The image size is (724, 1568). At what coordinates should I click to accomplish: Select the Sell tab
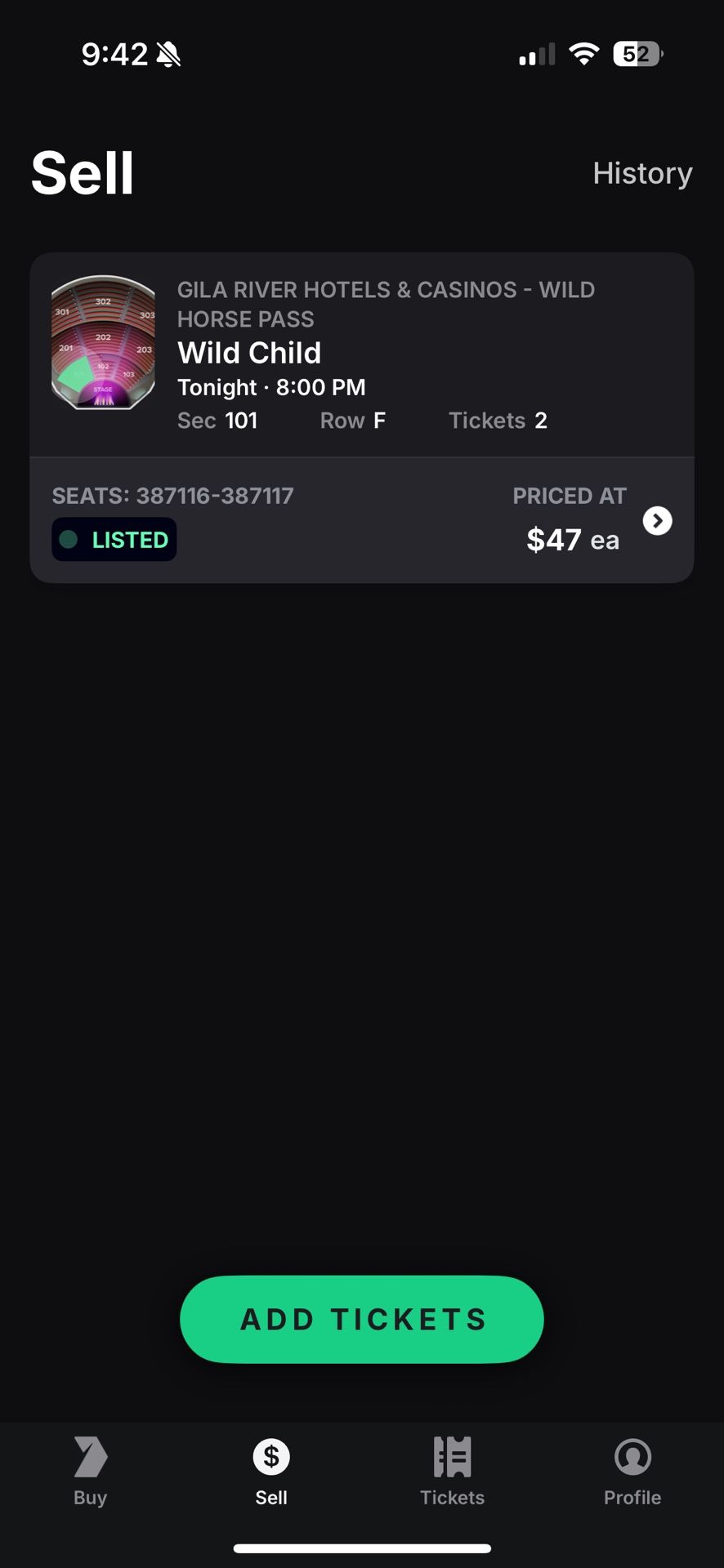click(x=271, y=1470)
